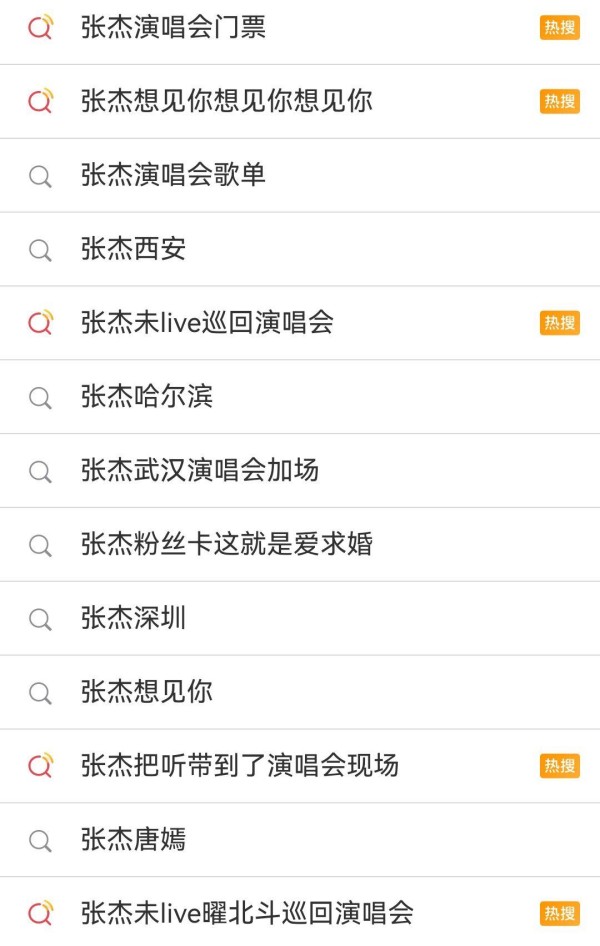The height and width of the screenshot is (946, 600).
Task: Pick the 张杰想见你 suggestion
Action: (147, 692)
